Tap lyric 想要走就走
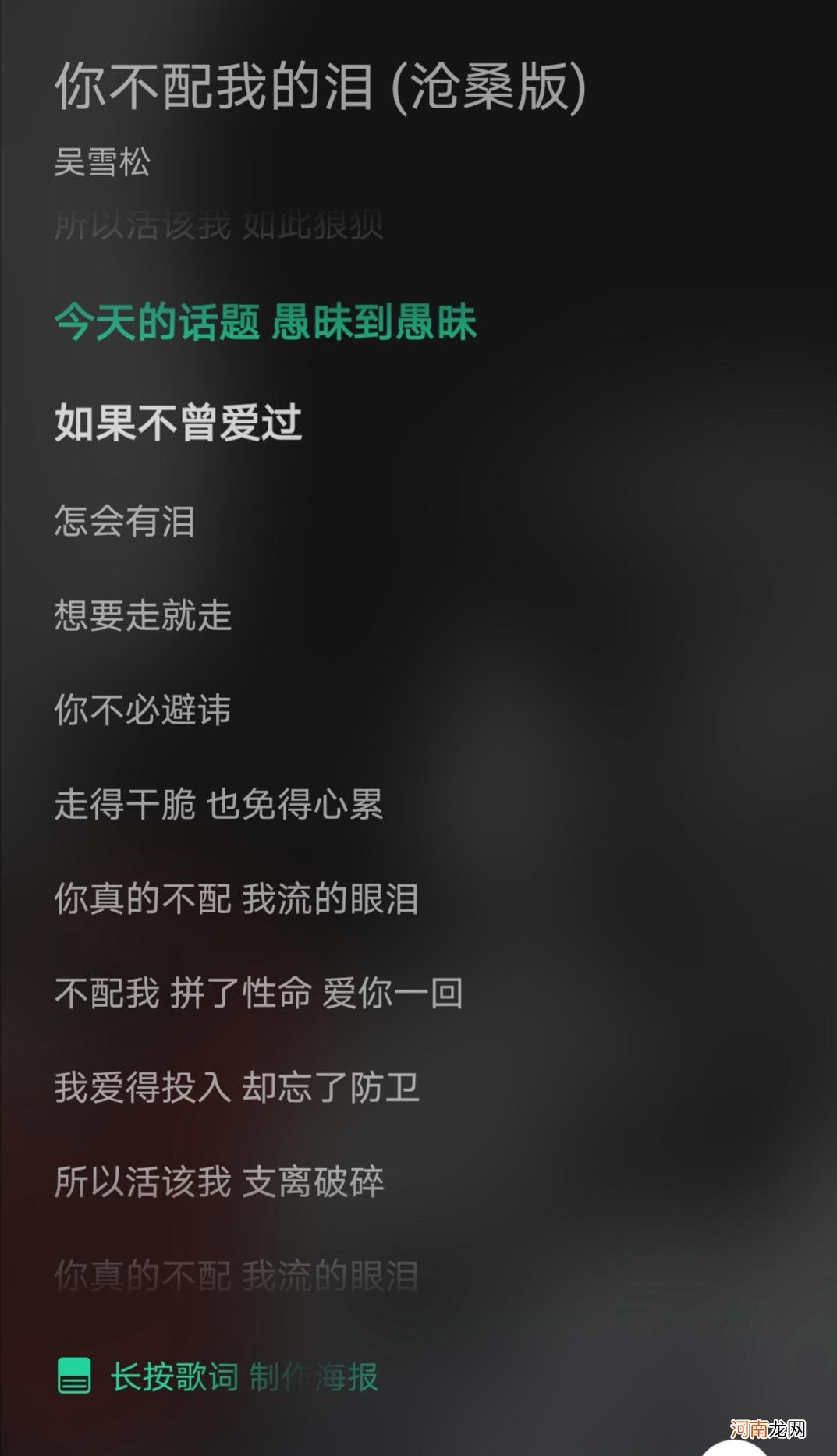This screenshot has height=1456, width=837. click(144, 616)
